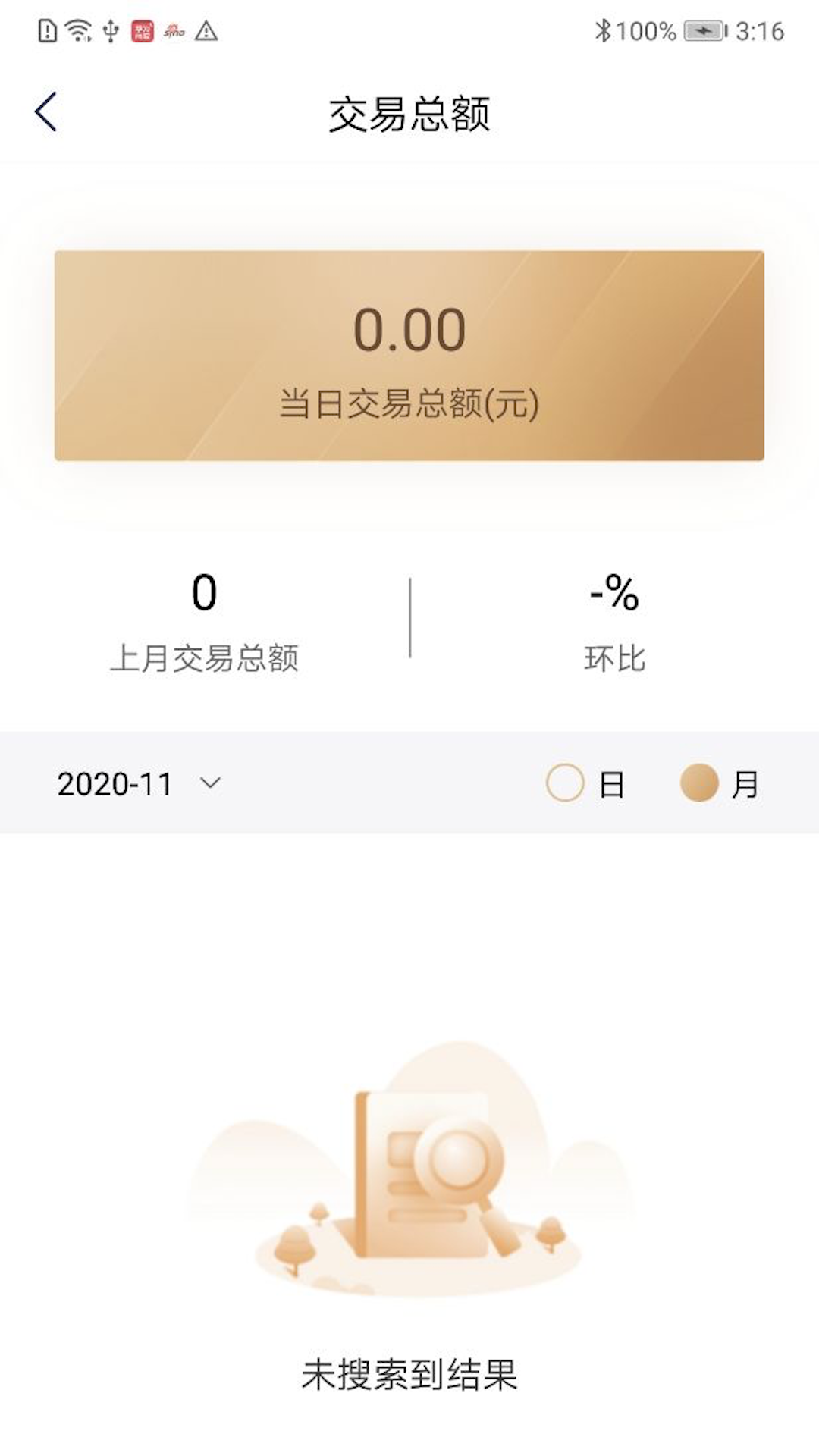
Task: Open the 2020-11 date picker dropdown
Action: [x=139, y=783]
